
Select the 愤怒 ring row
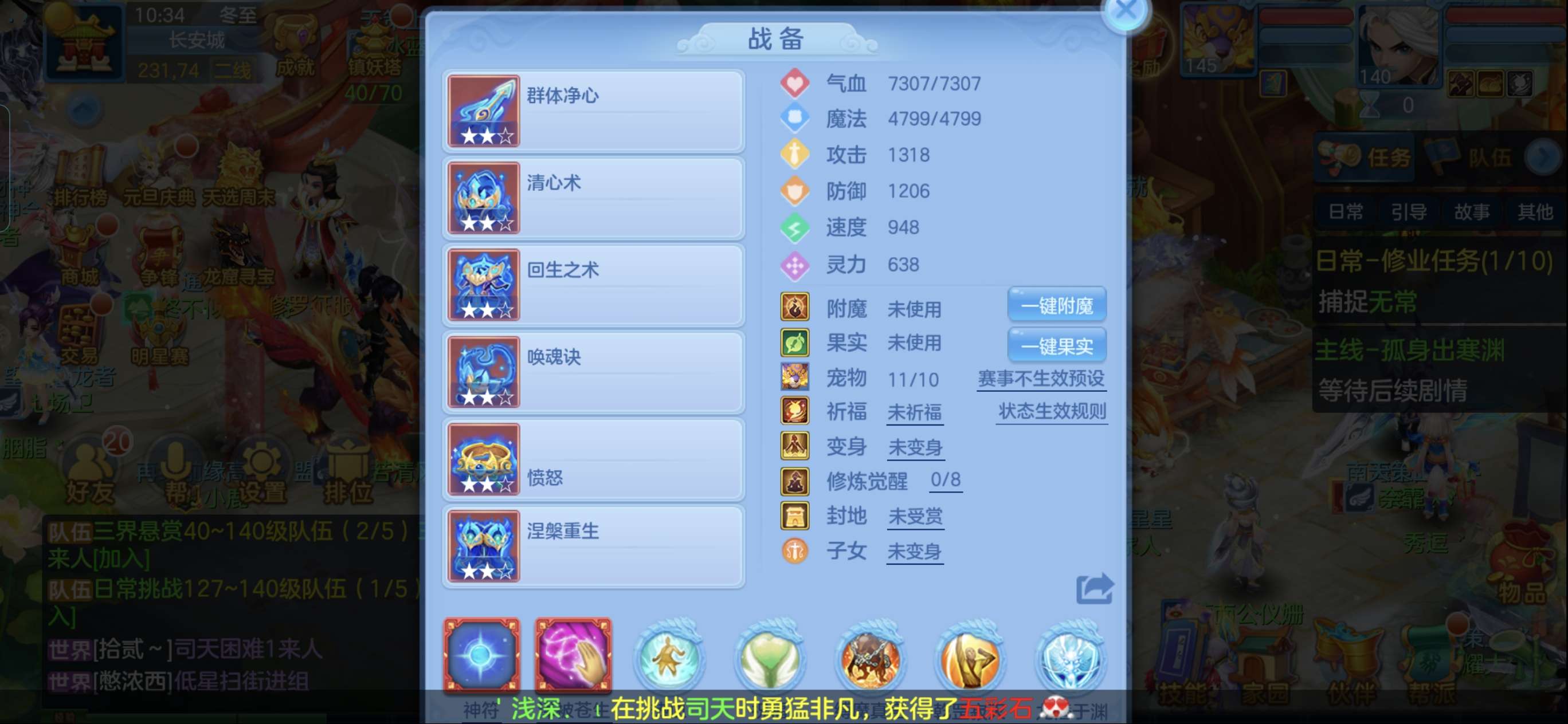click(x=594, y=459)
